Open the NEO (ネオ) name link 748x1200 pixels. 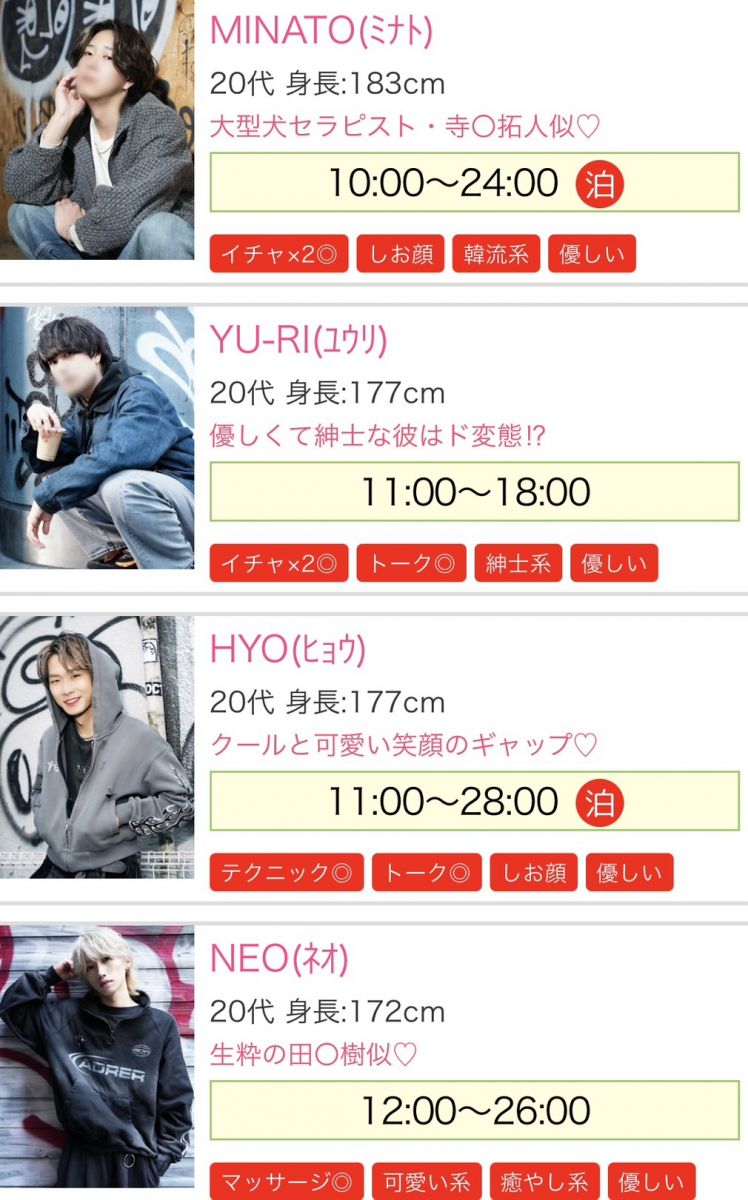pyautogui.click(x=279, y=959)
